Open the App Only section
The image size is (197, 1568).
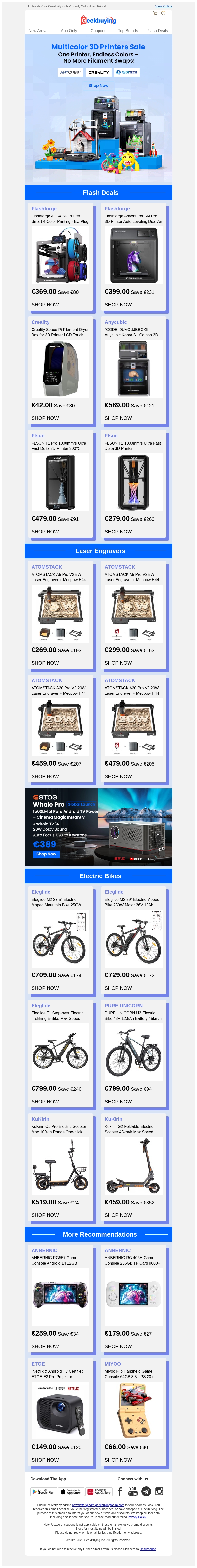click(x=69, y=31)
